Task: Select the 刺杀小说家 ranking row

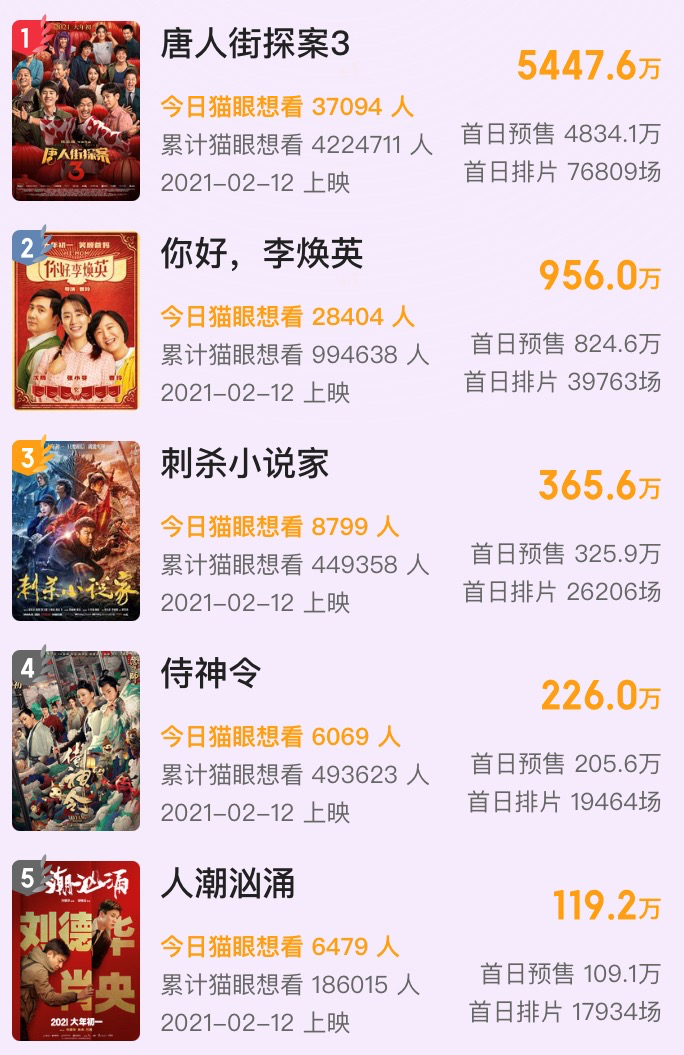Action: 244,465
